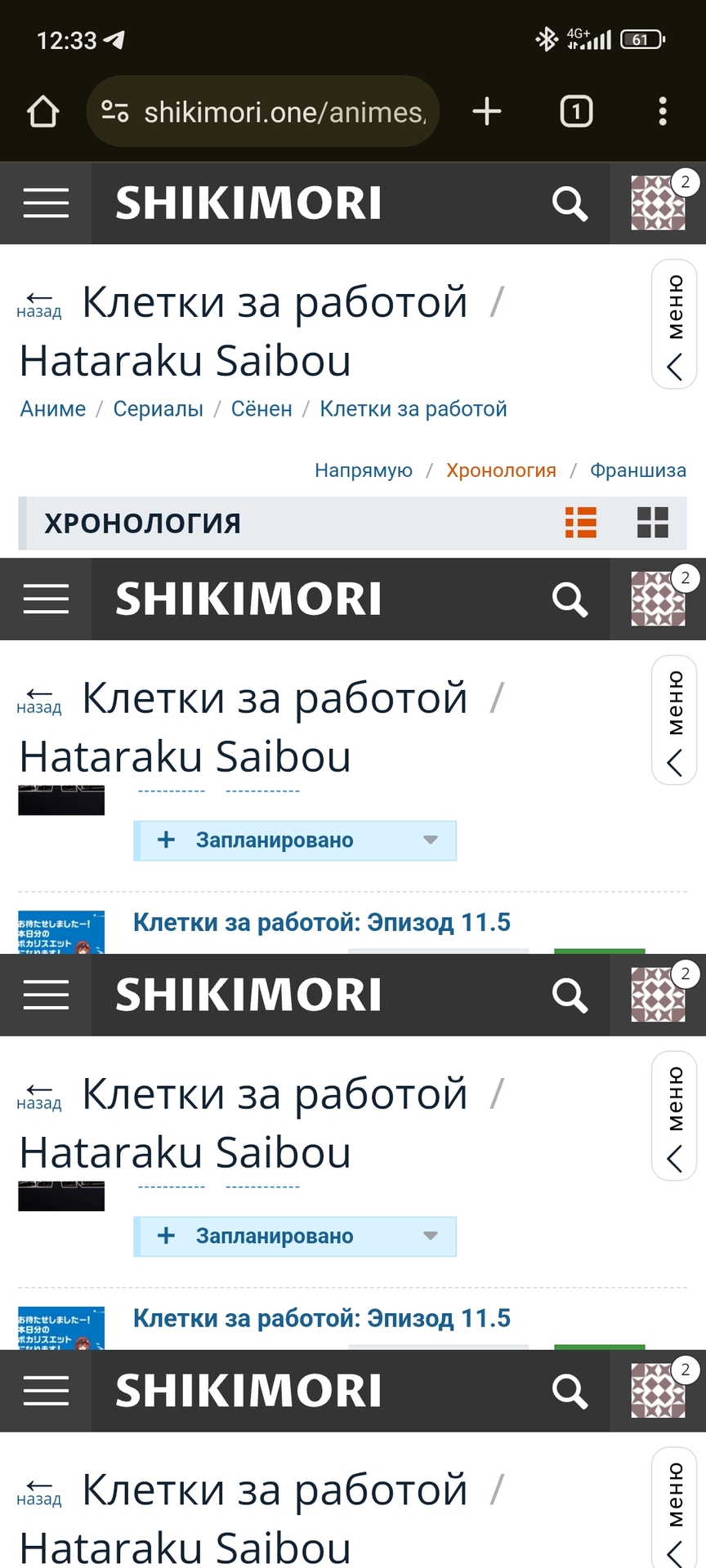Switch to the Напрямую view

(x=364, y=470)
